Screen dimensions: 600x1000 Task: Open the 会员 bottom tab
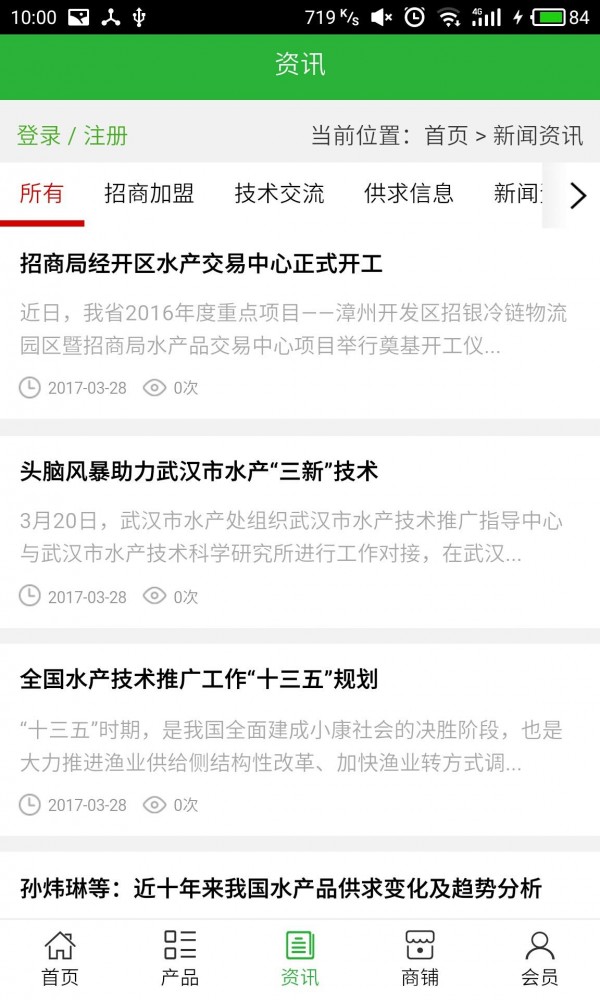click(540, 958)
